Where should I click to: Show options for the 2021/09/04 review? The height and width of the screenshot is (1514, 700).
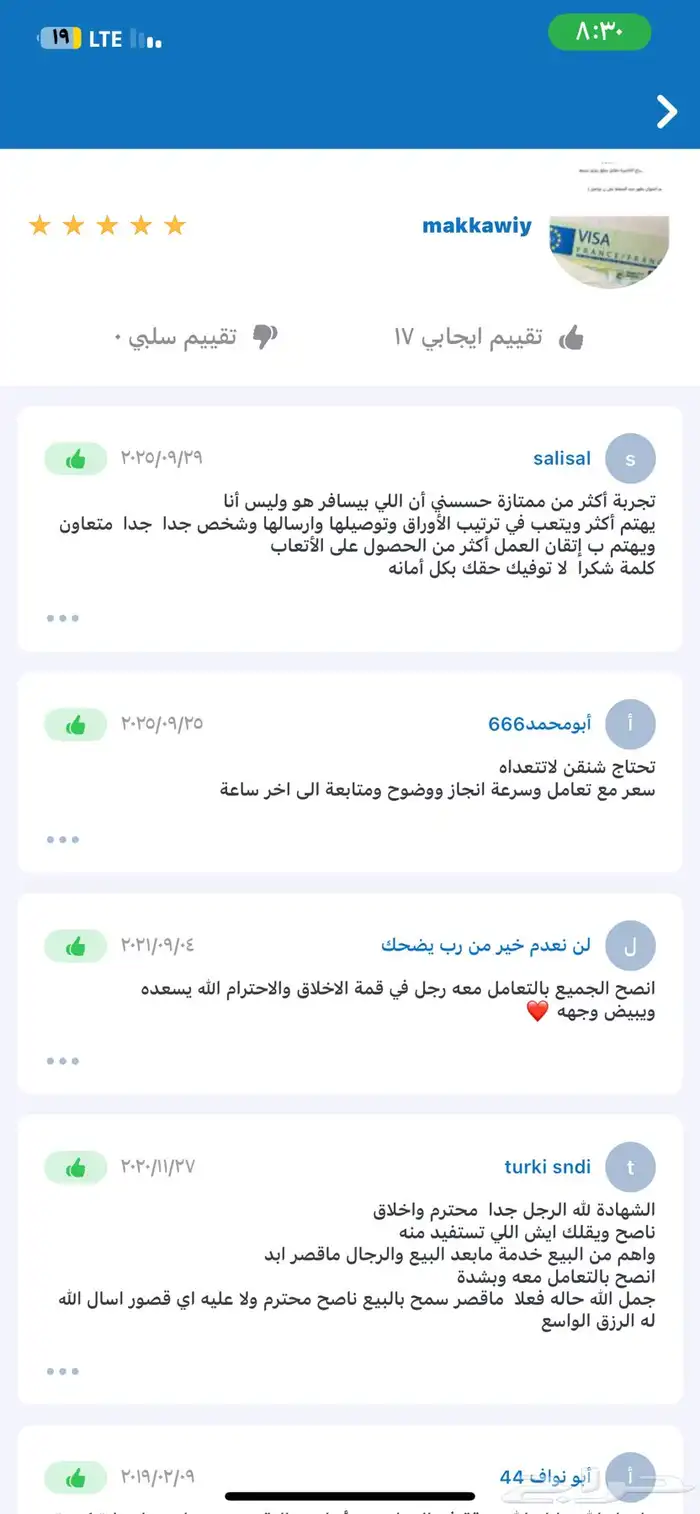click(62, 1061)
